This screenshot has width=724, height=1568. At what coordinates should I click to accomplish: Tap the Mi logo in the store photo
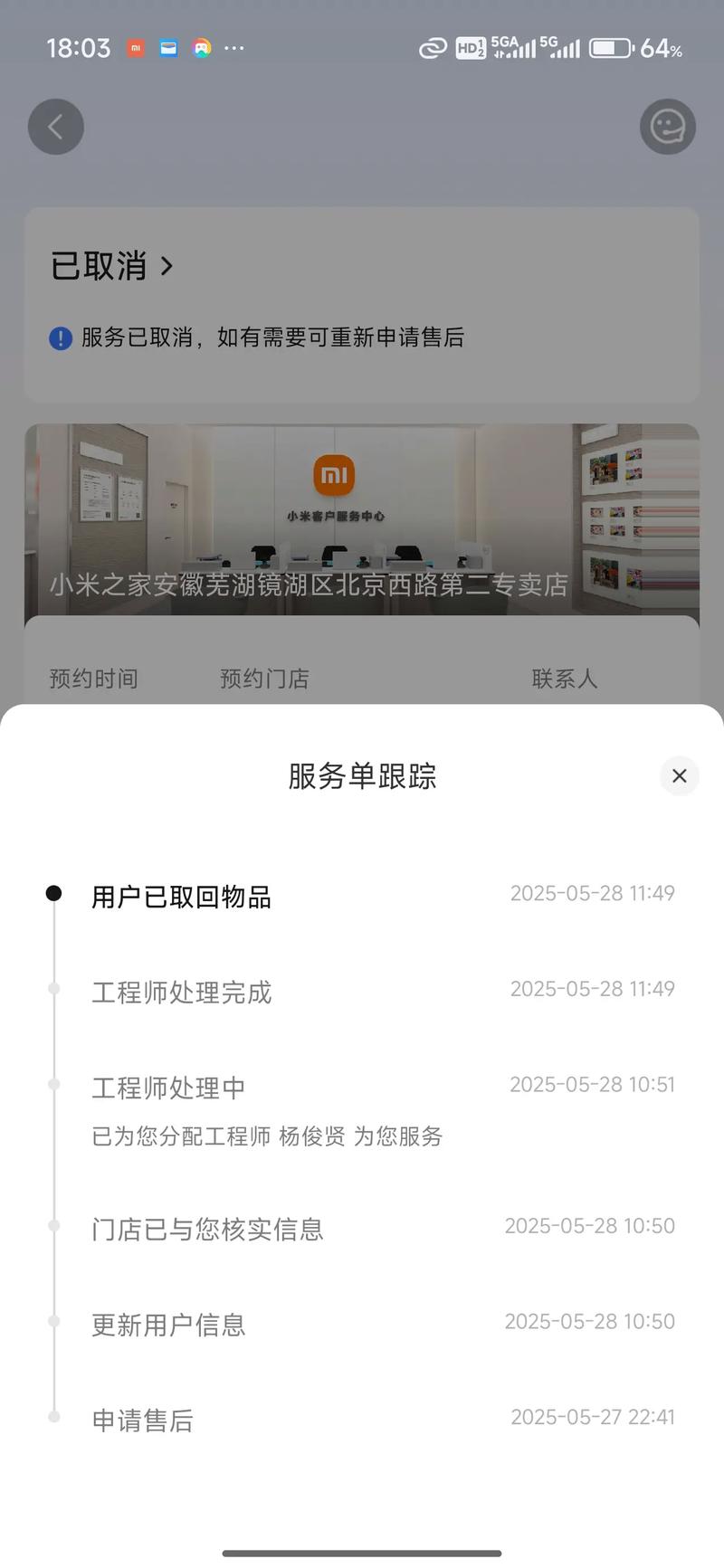pyautogui.click(x=333, y=473)
